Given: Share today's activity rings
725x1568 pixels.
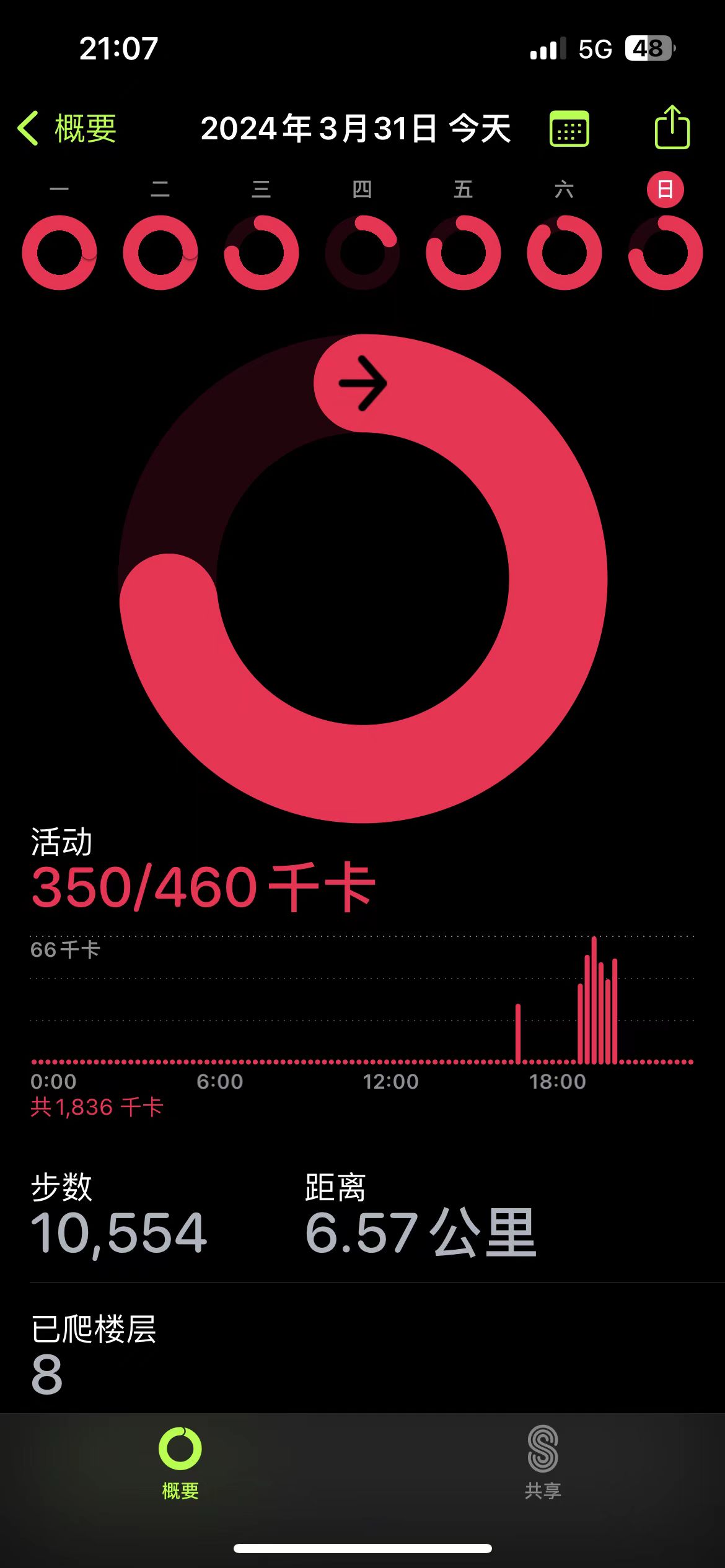Looking at the screenshot, I should 672,128.
